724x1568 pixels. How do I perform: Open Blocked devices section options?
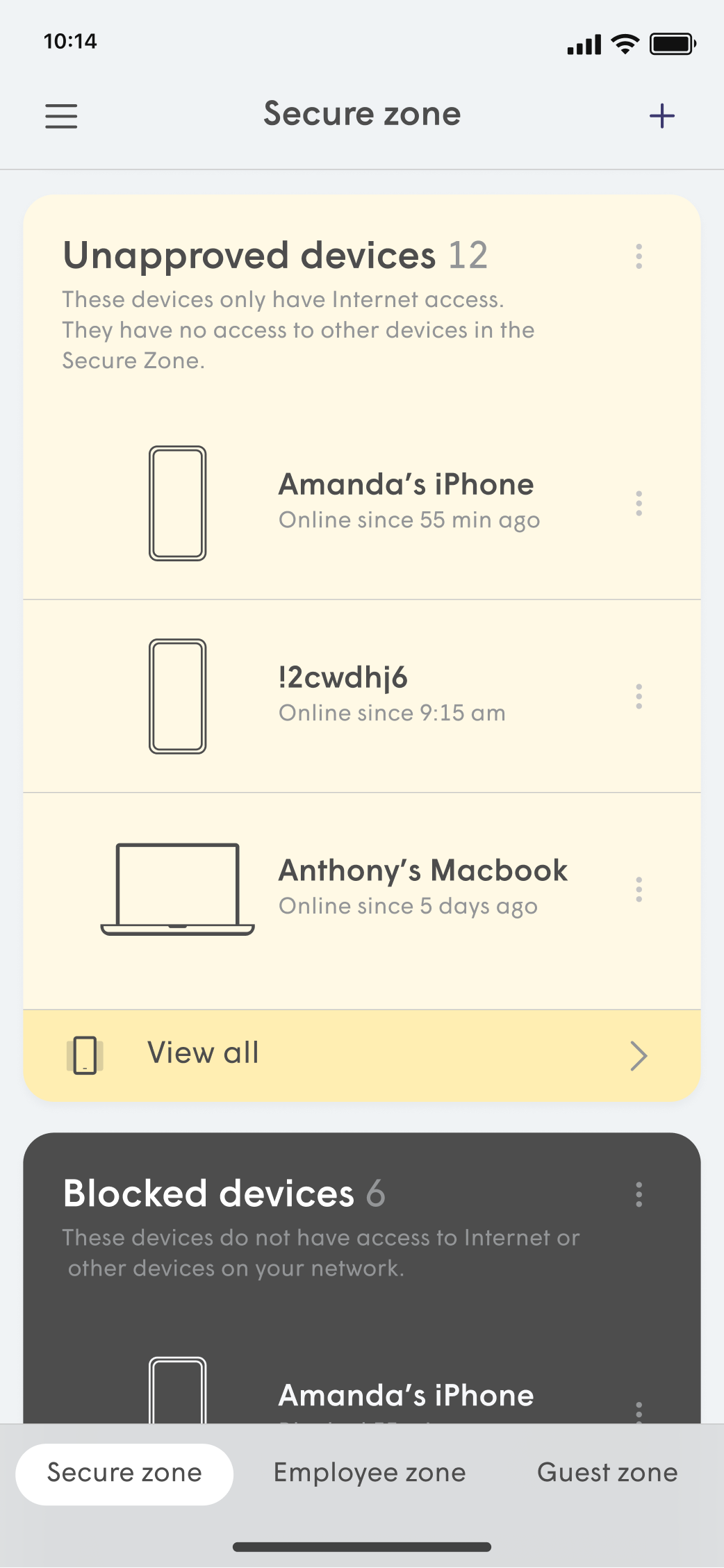pos(639,1194)
